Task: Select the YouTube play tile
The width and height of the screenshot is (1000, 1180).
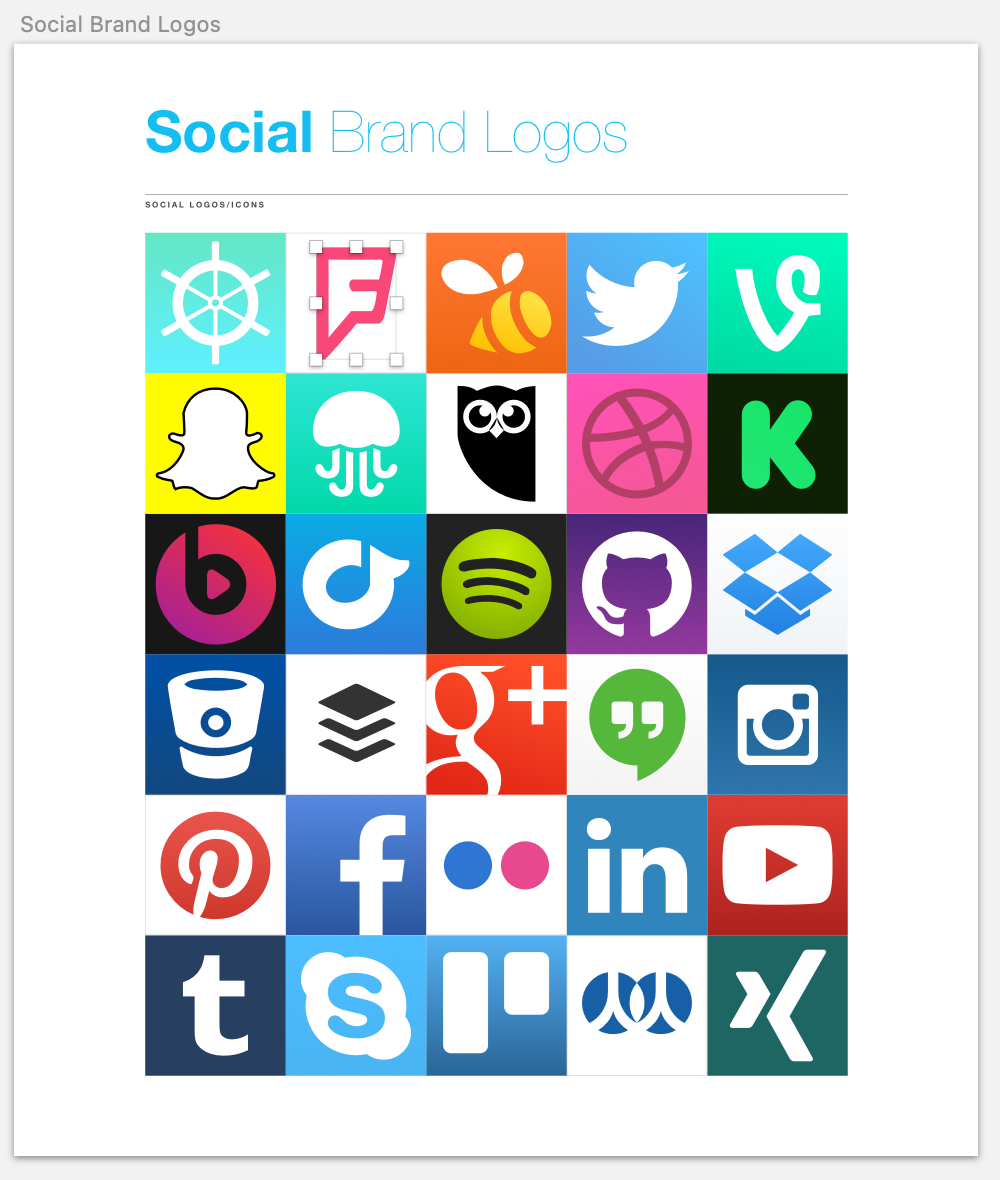Action: point(777,865)
